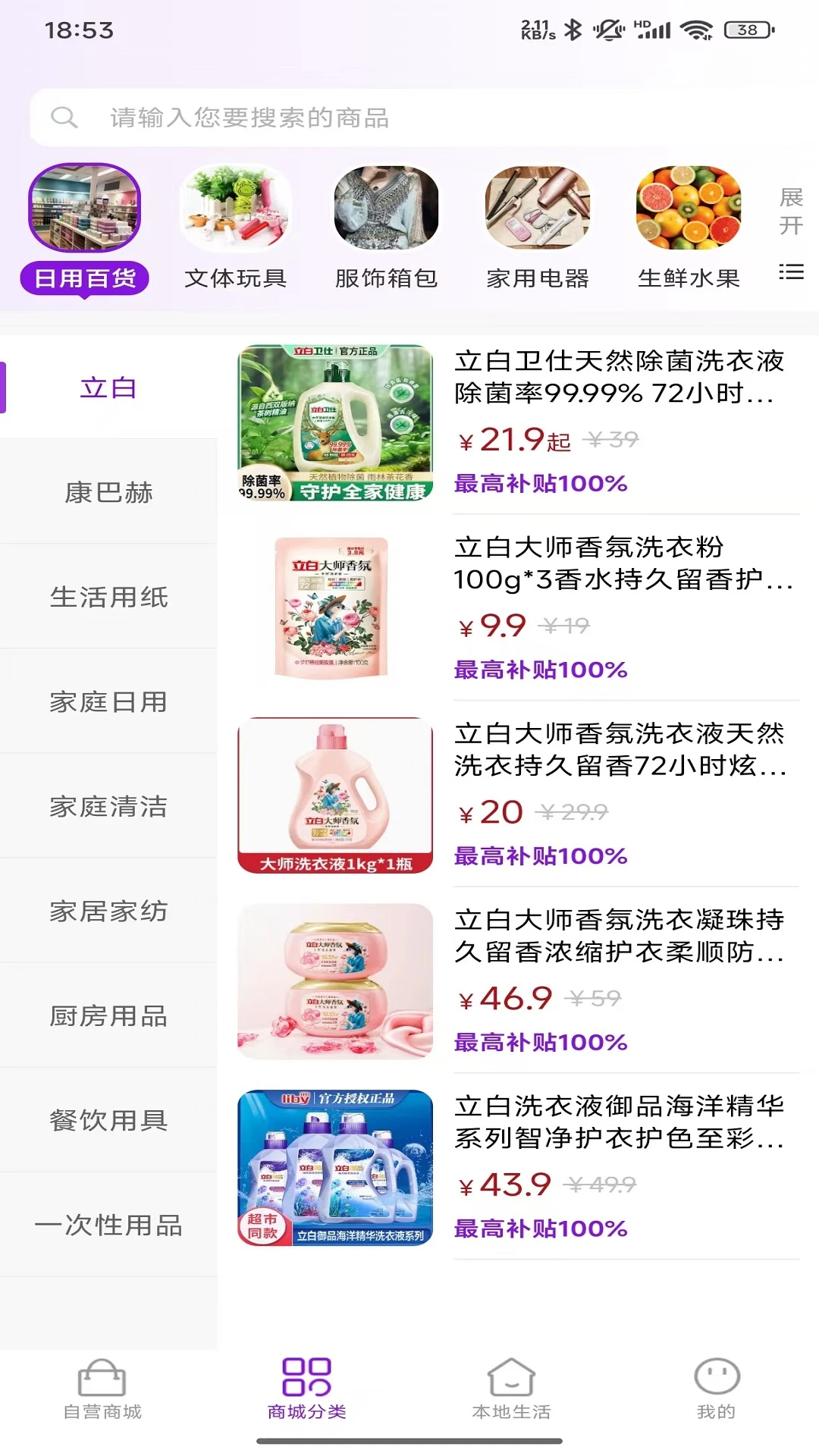Select the 立白 brand filter
This screenshot has width=819, height=1456.
click(108, 387)
